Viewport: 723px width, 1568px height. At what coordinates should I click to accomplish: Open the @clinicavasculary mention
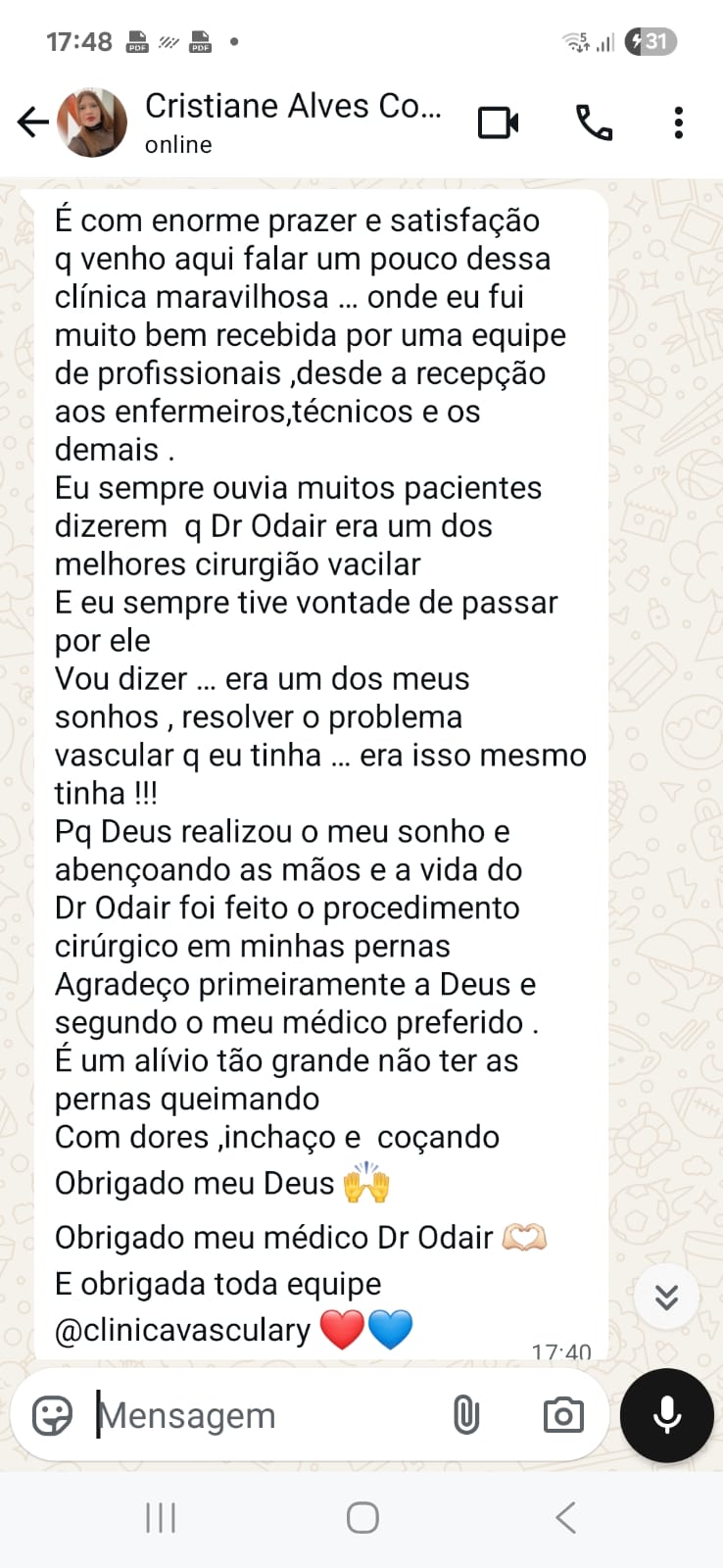[x=182, y=1330]
